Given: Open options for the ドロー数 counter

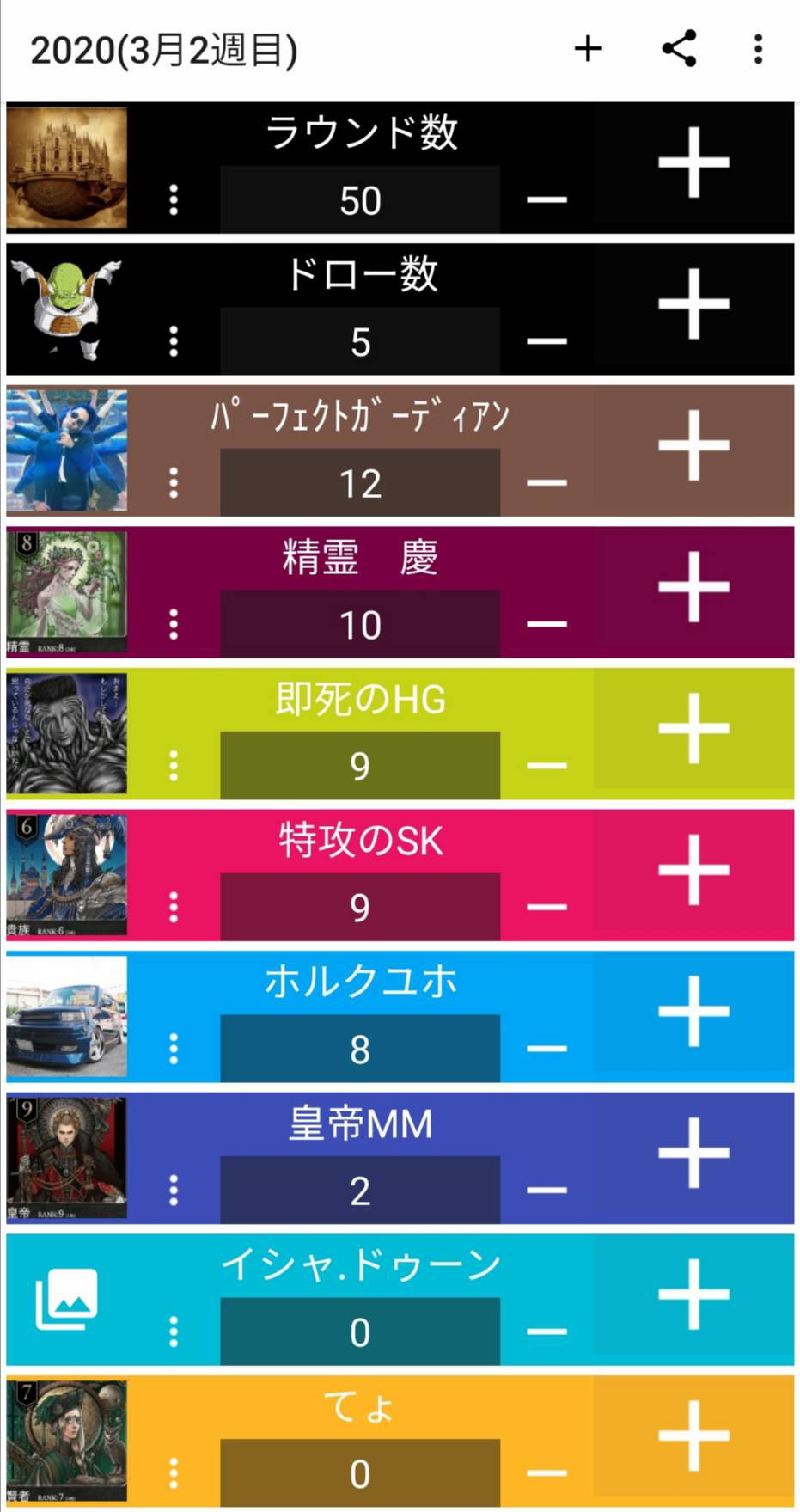Looking at the screenshot, I should click(174, 341).
